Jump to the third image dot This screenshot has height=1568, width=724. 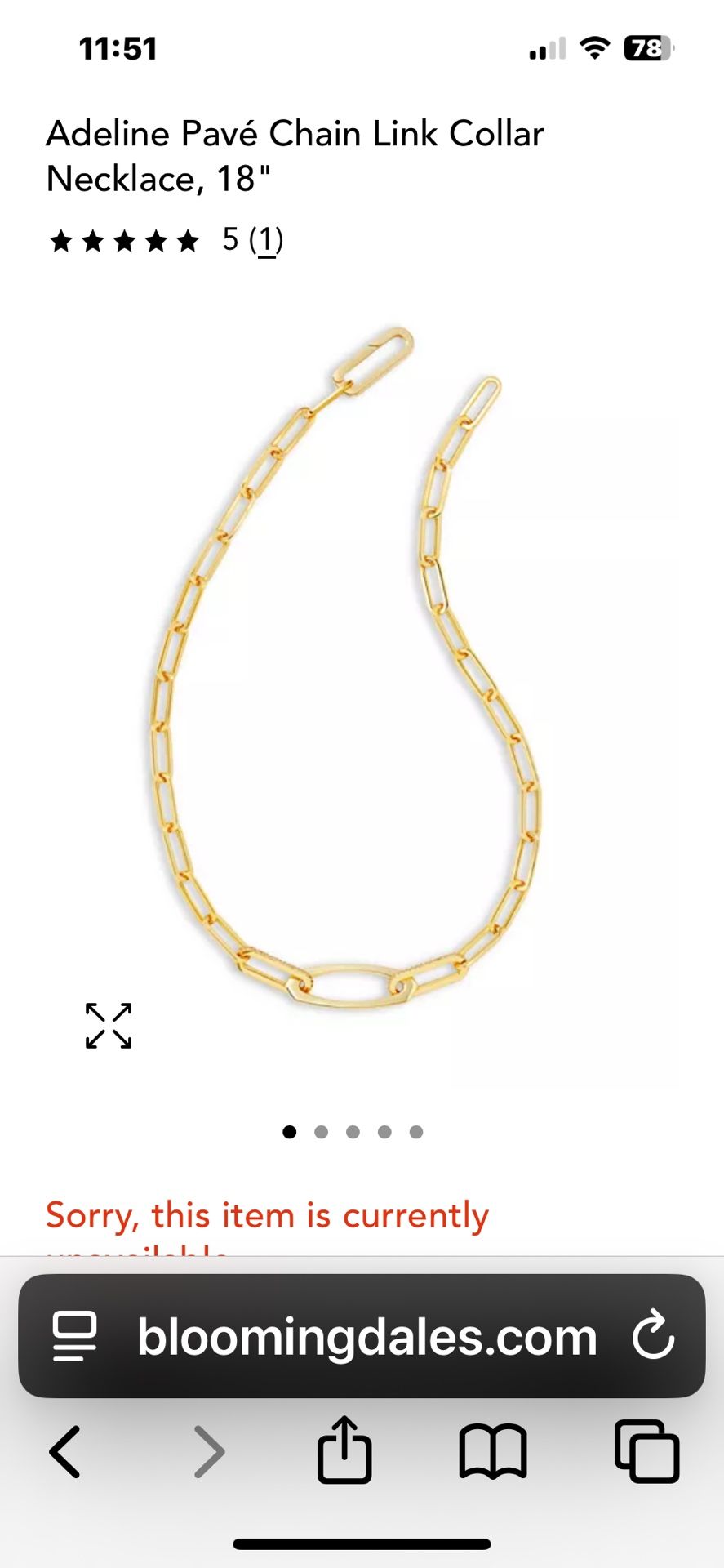tap(353, 1132)
